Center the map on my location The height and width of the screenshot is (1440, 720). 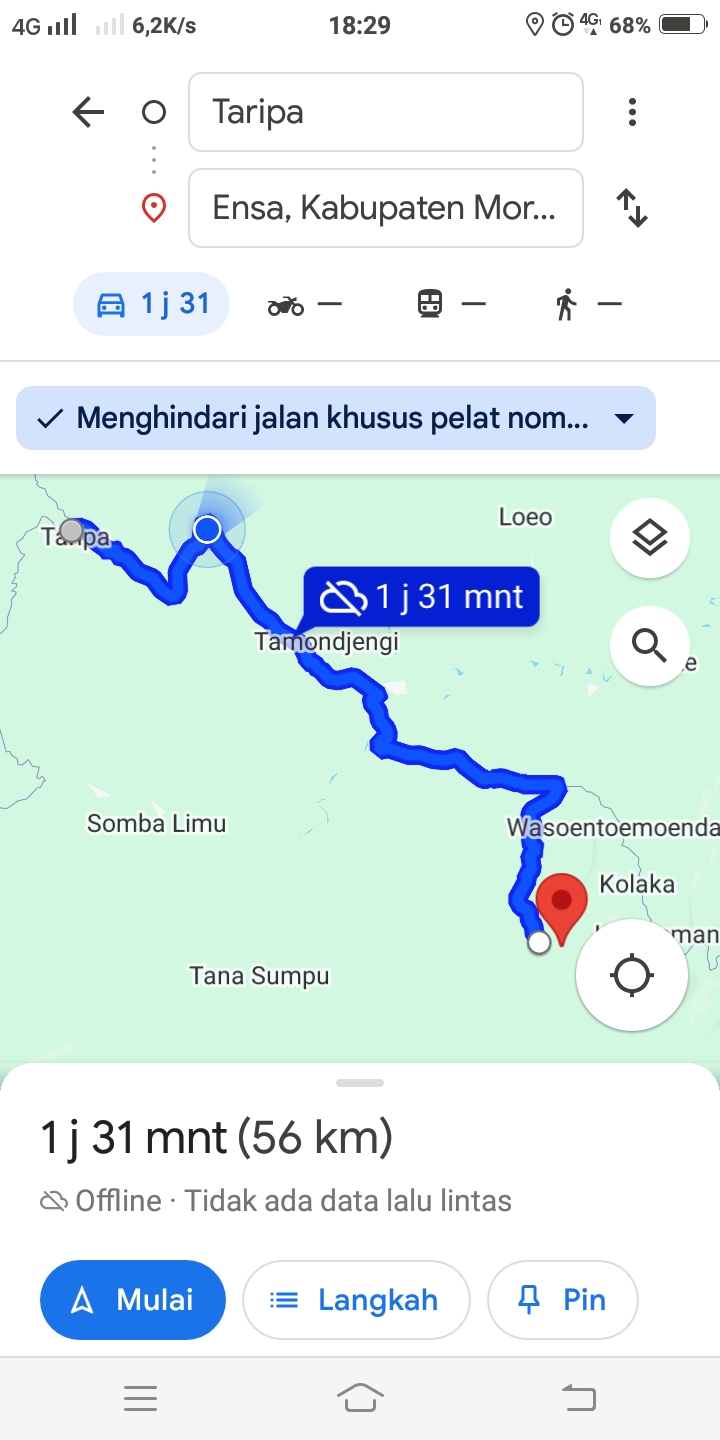click(x=632, y=975)
